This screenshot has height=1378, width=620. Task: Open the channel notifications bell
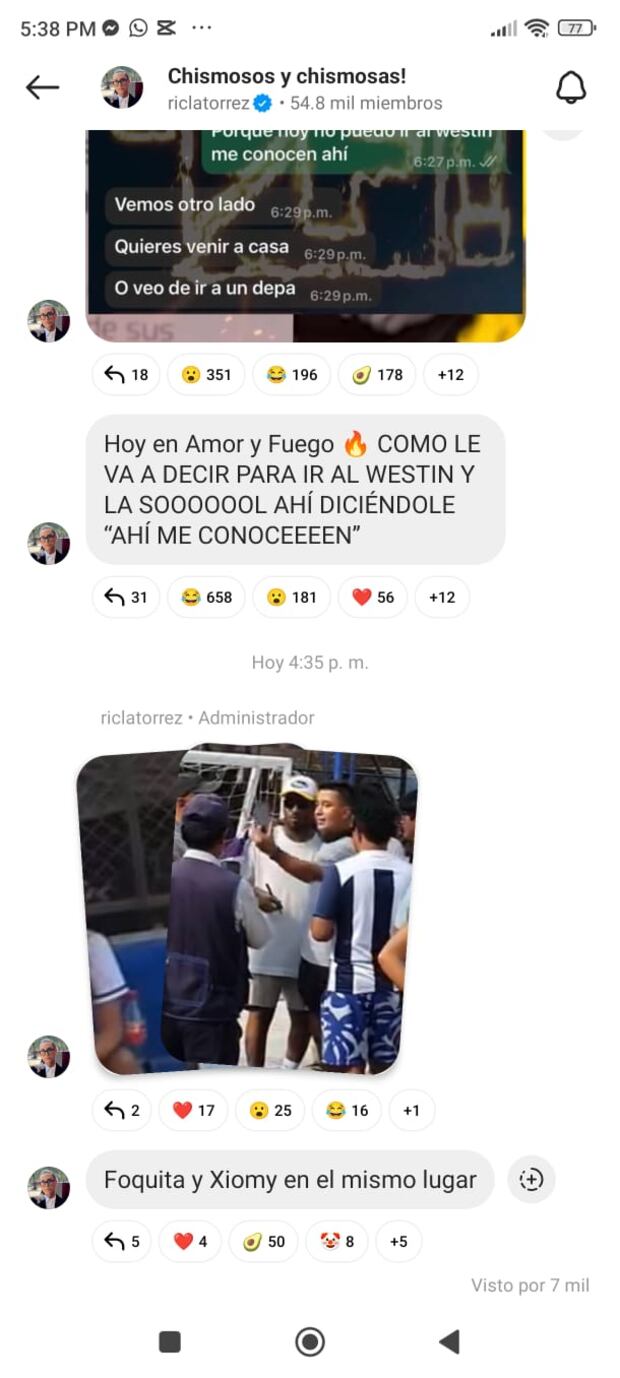pos(571,88)
